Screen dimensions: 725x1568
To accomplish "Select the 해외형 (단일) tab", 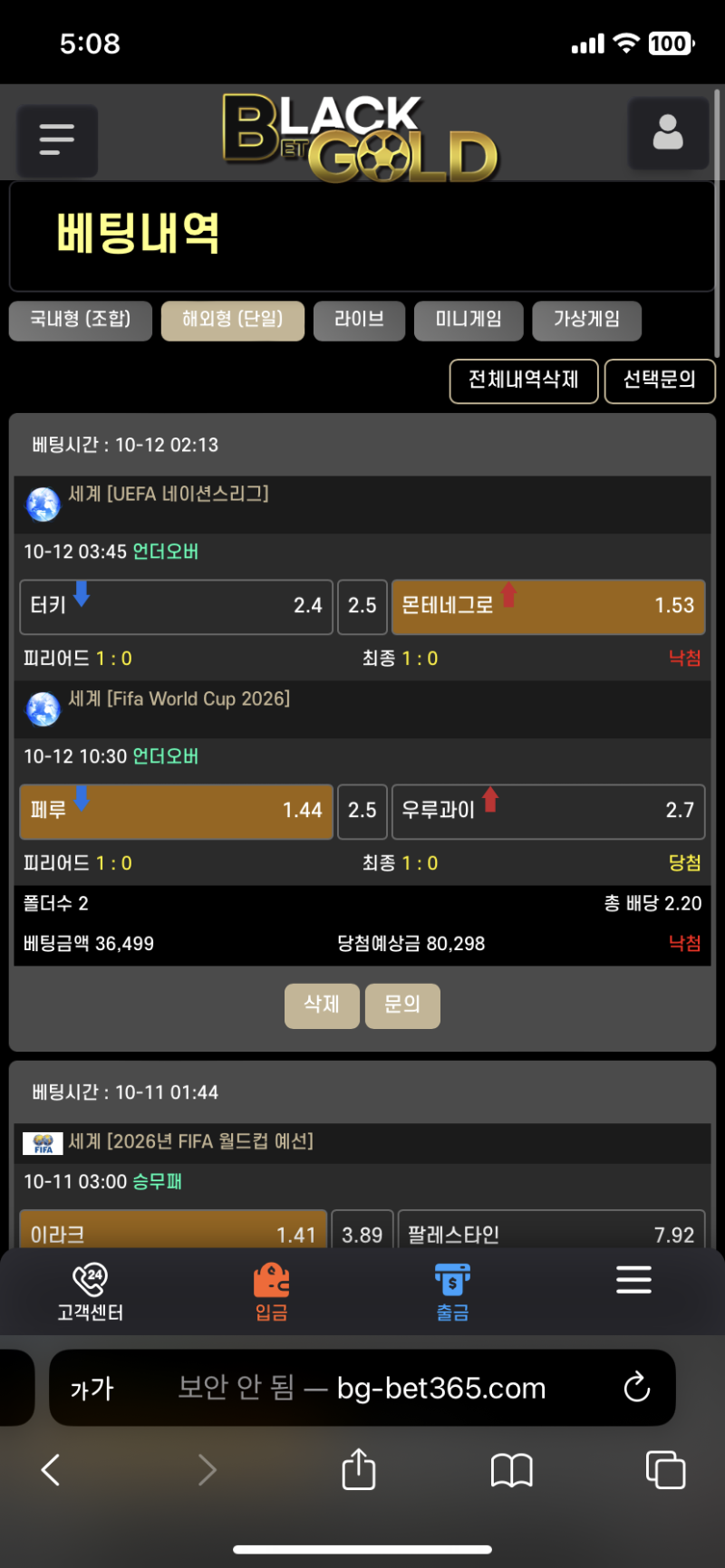I will (233, 320).
